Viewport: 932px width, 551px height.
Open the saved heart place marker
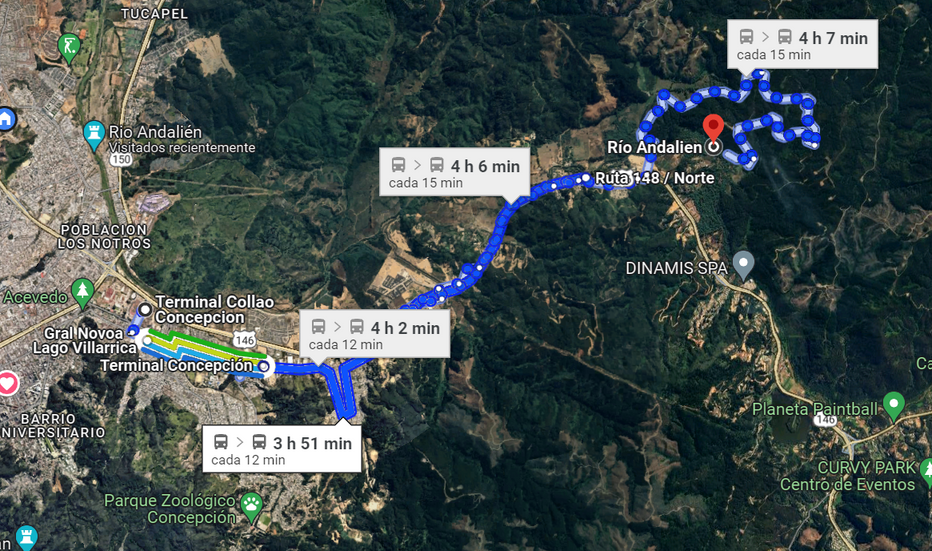click(8, 382)
